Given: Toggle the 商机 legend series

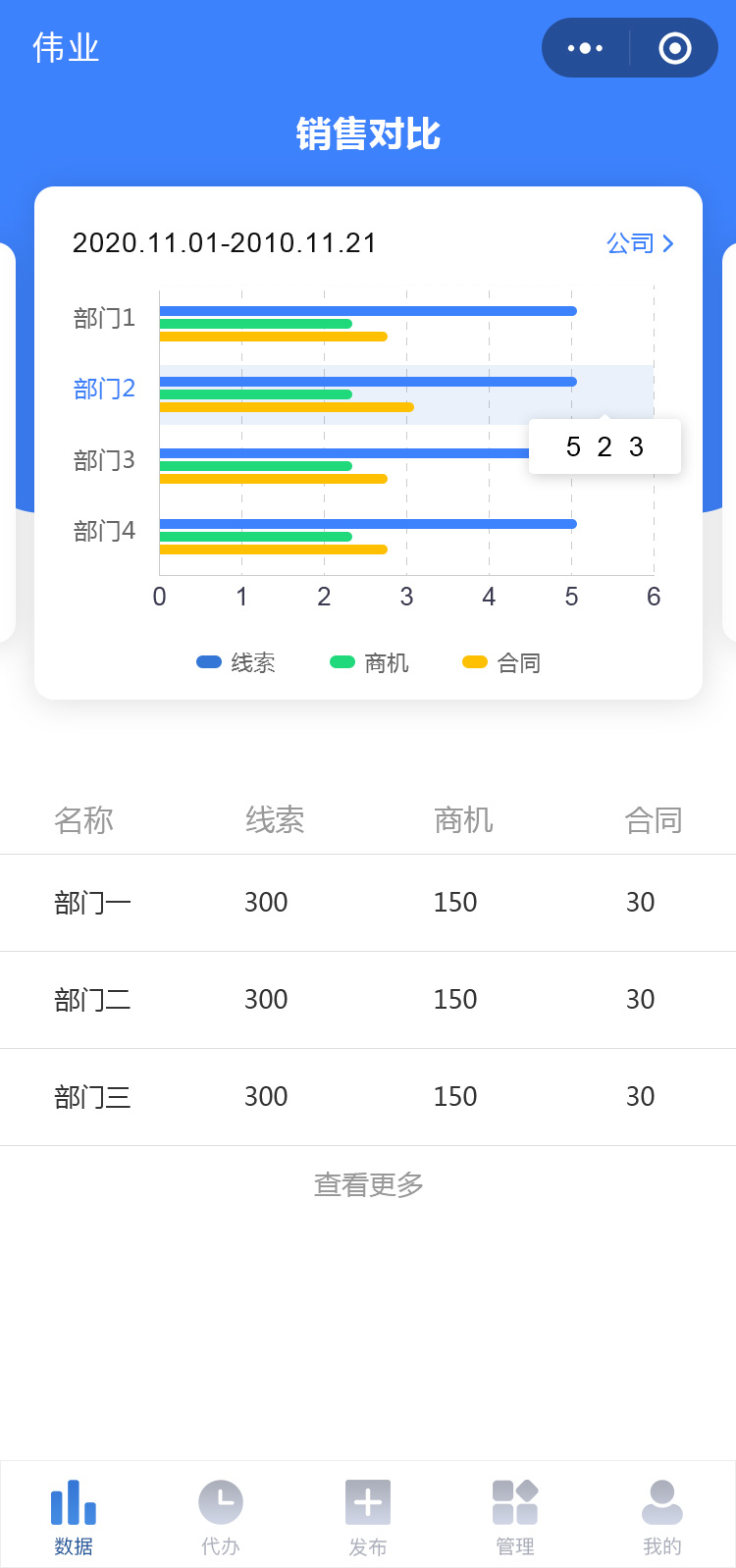Looking at the screenshot, I should pos(369,663).
